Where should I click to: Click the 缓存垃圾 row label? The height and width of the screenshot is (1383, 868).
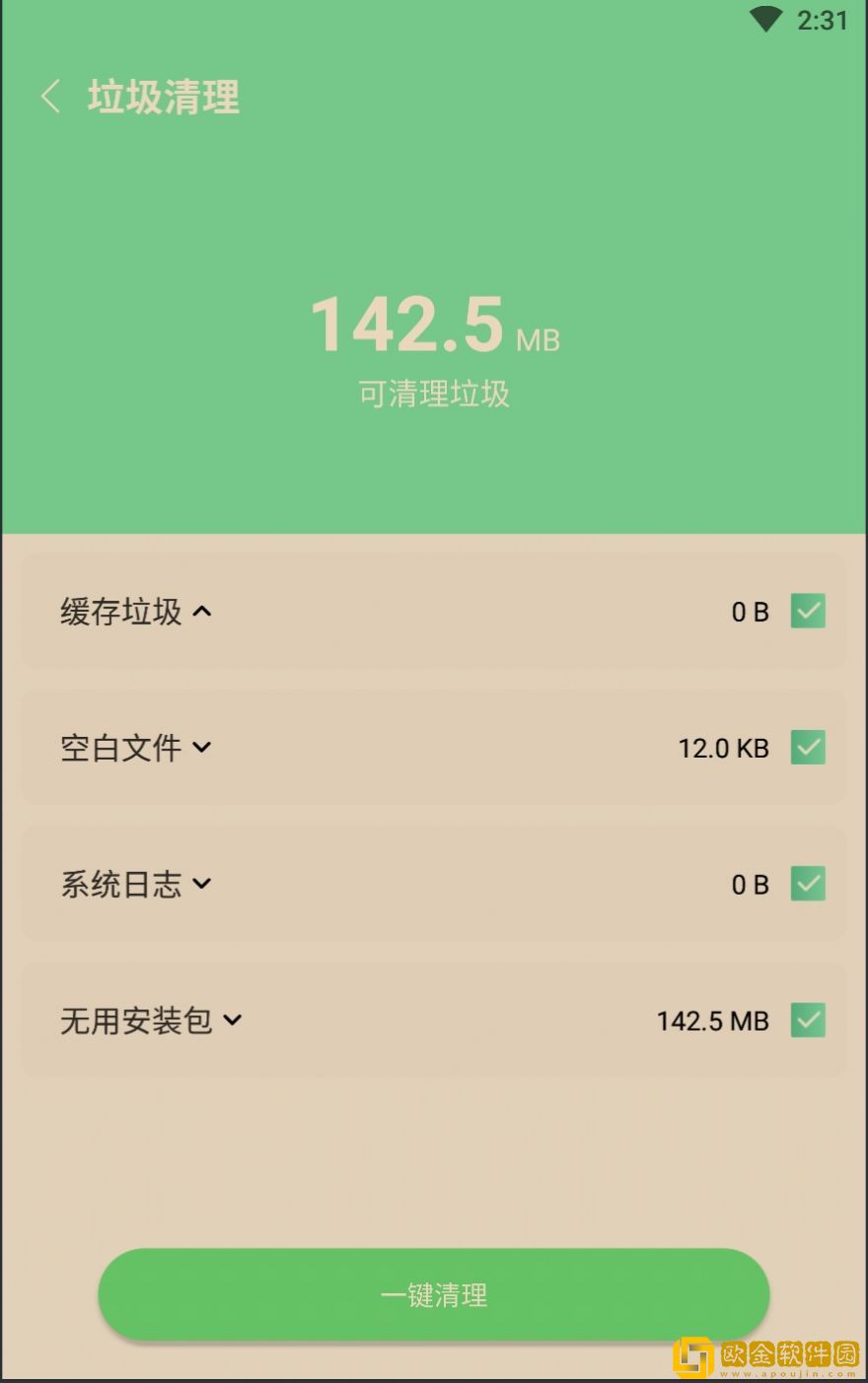point(120,612)
